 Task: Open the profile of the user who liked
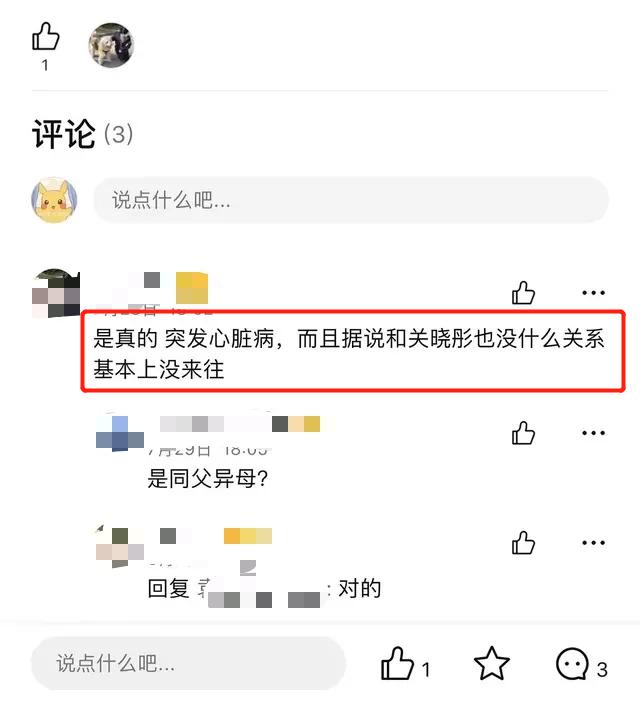click(110, 45)
